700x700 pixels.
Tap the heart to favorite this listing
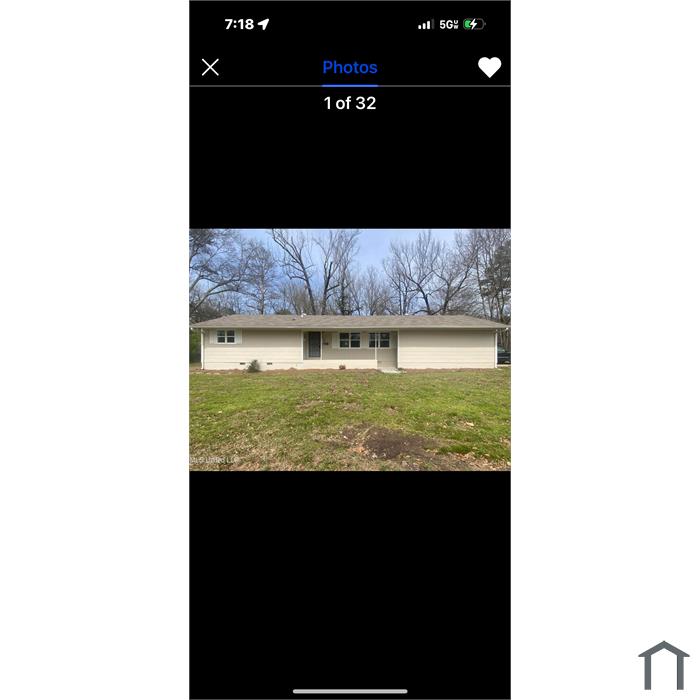pyautogui.click(x=489, y=67)
